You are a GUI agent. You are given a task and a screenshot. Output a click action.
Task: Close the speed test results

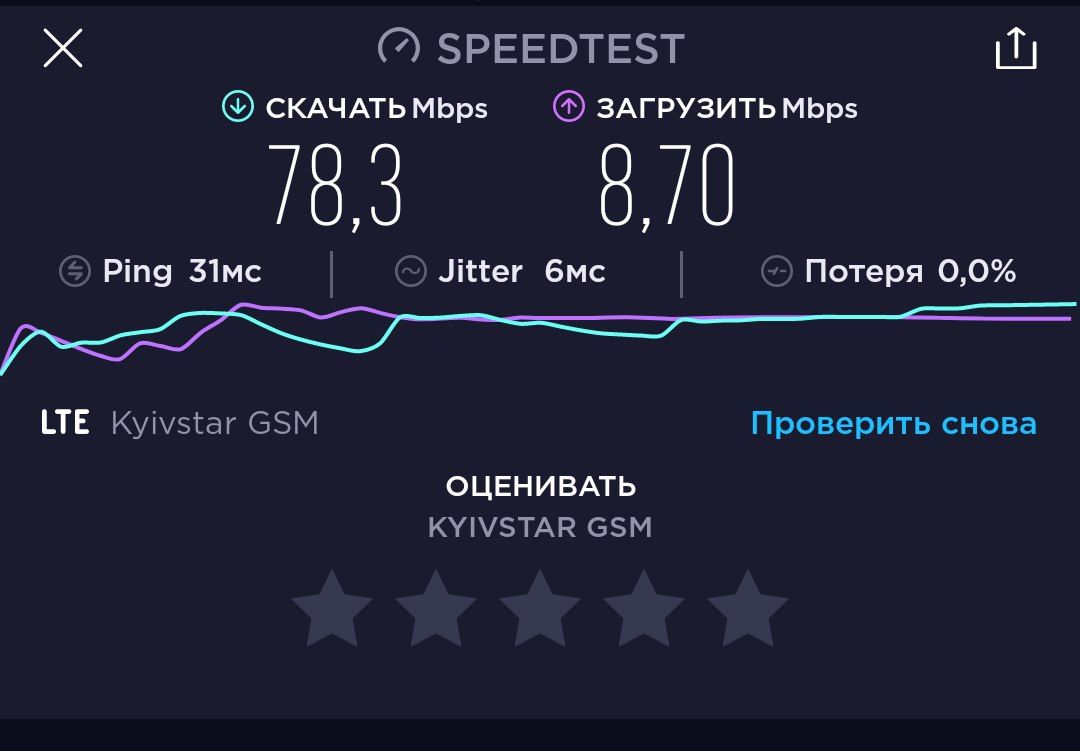click(63, 48)
